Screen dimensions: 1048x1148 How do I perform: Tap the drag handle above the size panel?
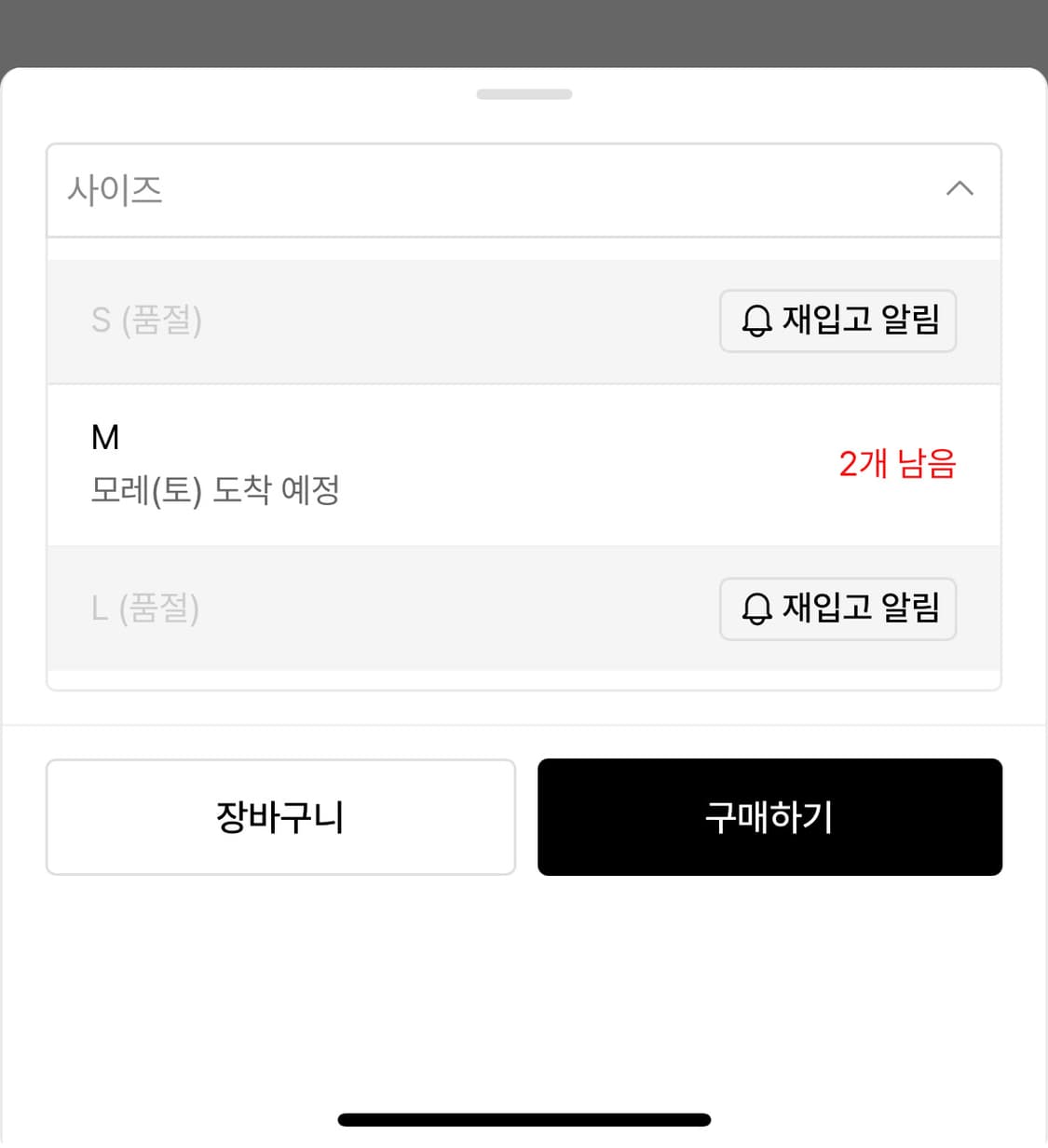tap(524, 93)
